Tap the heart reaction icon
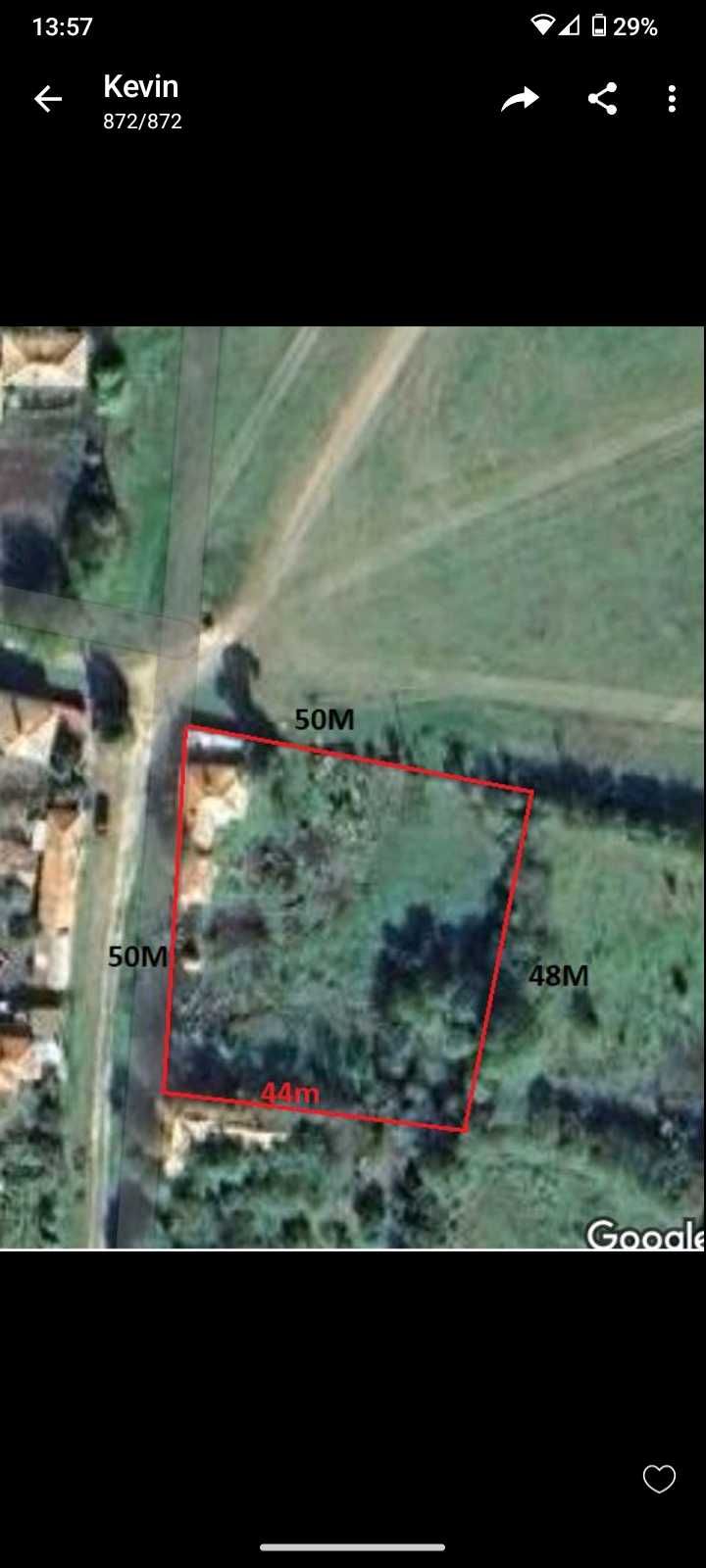The height and width of the screenshot is (1568, 706). pos(659,1479)
